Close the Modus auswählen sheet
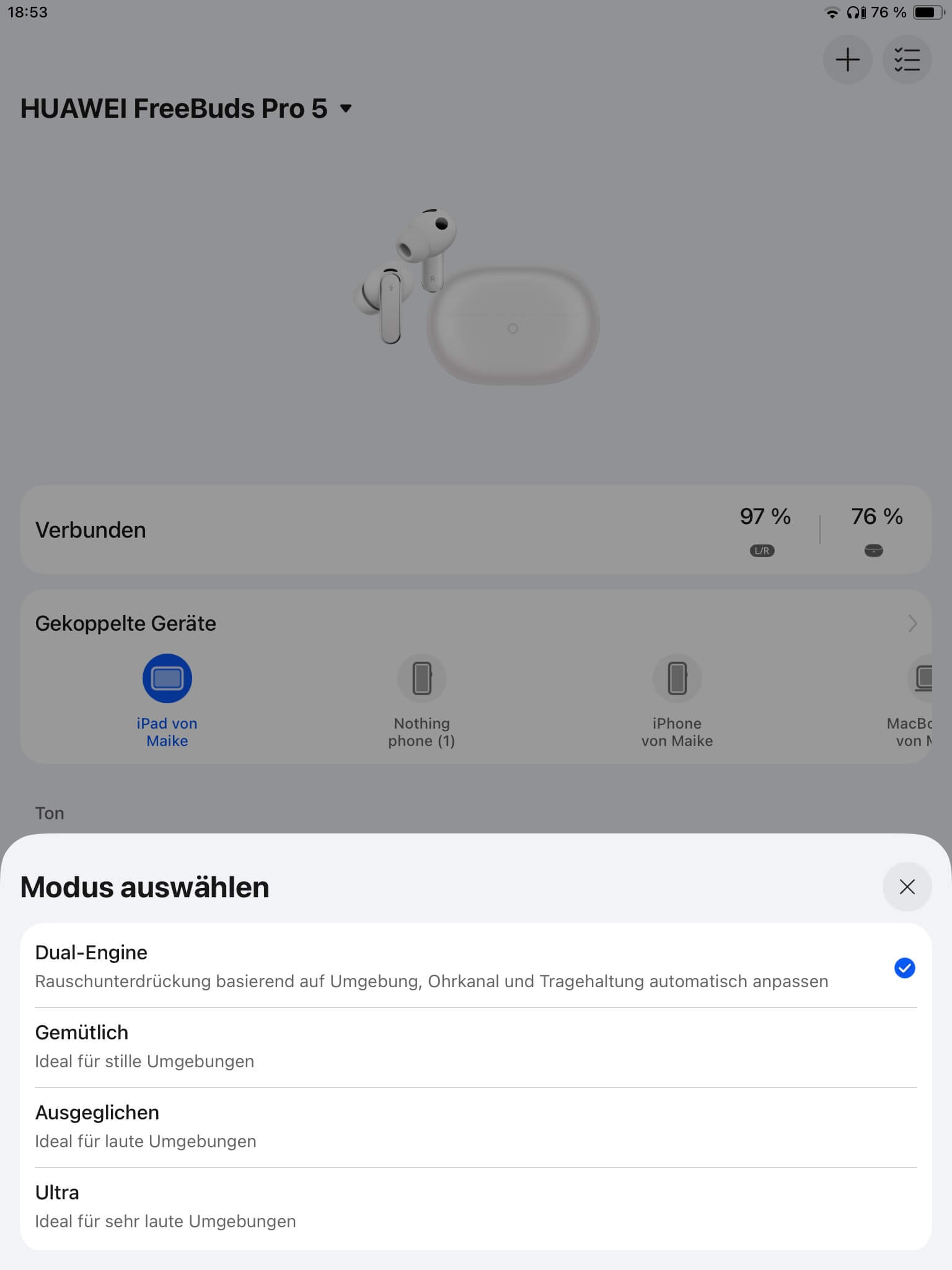 point(907,887)
